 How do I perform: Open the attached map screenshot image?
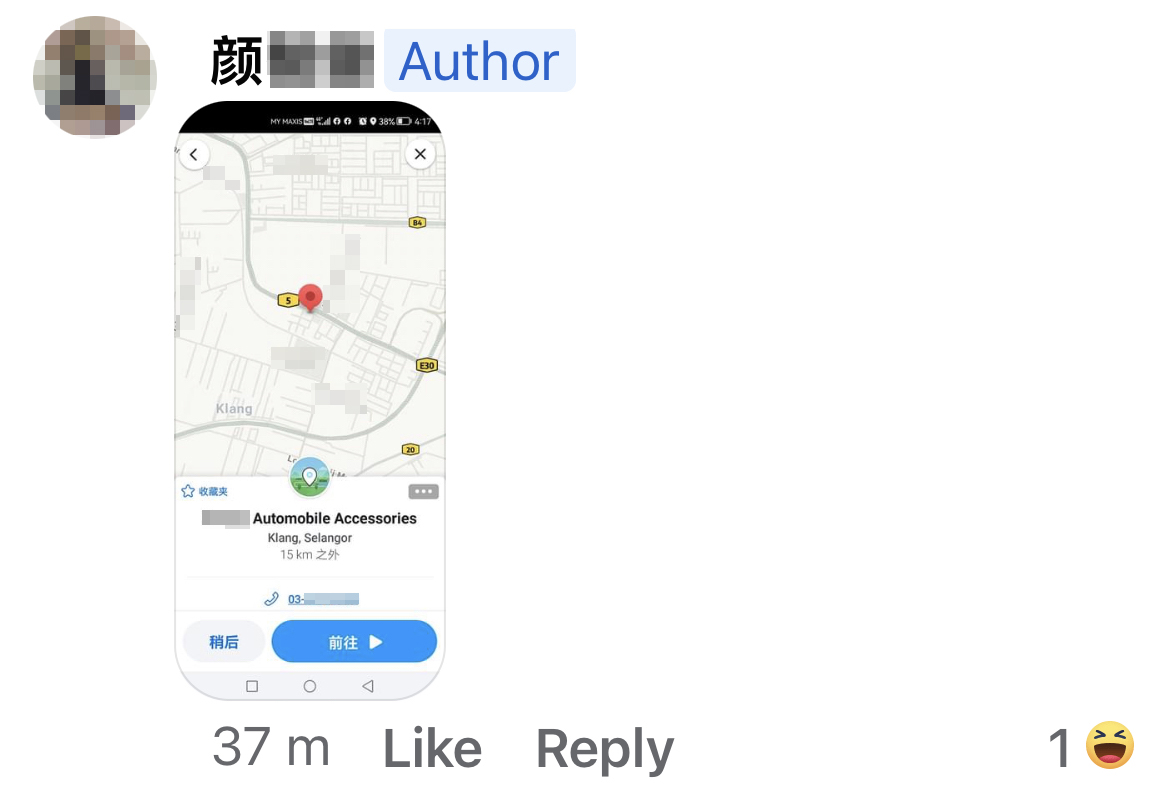[x=310, y=400]
